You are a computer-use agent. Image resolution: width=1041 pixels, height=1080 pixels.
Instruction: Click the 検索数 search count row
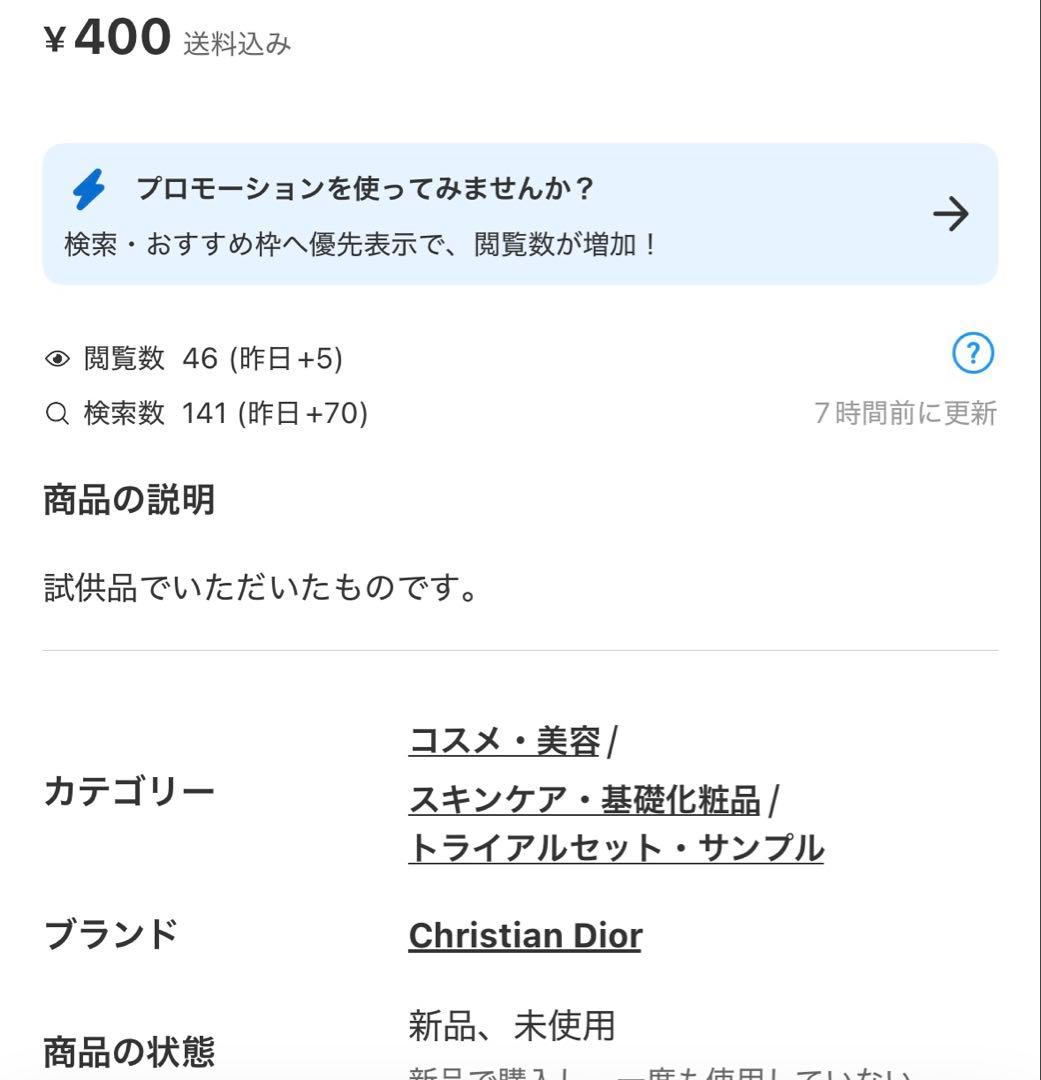point(213,413)
